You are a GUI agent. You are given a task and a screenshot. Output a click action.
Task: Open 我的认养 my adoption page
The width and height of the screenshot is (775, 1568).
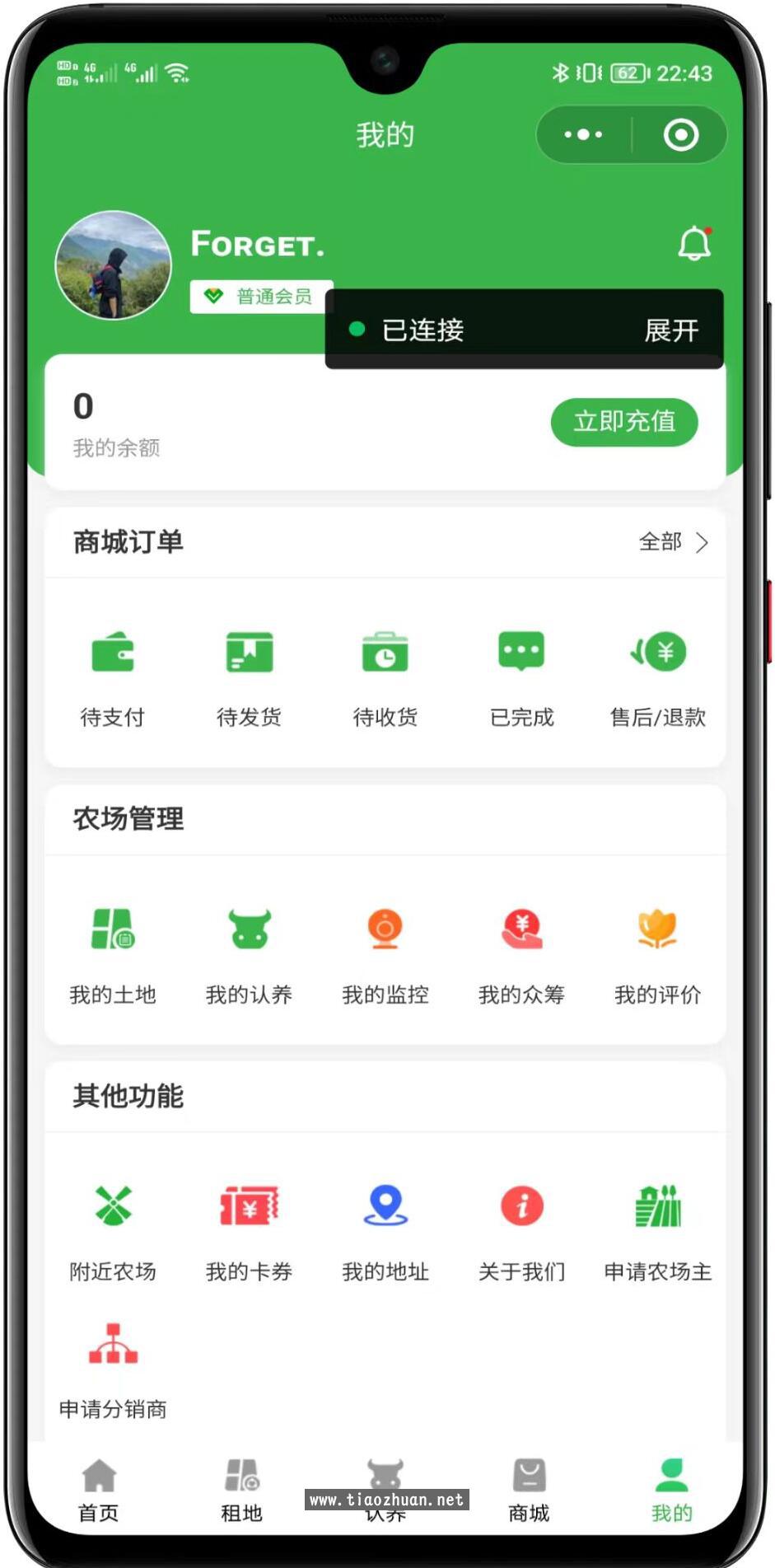click(x=249, y=953)
